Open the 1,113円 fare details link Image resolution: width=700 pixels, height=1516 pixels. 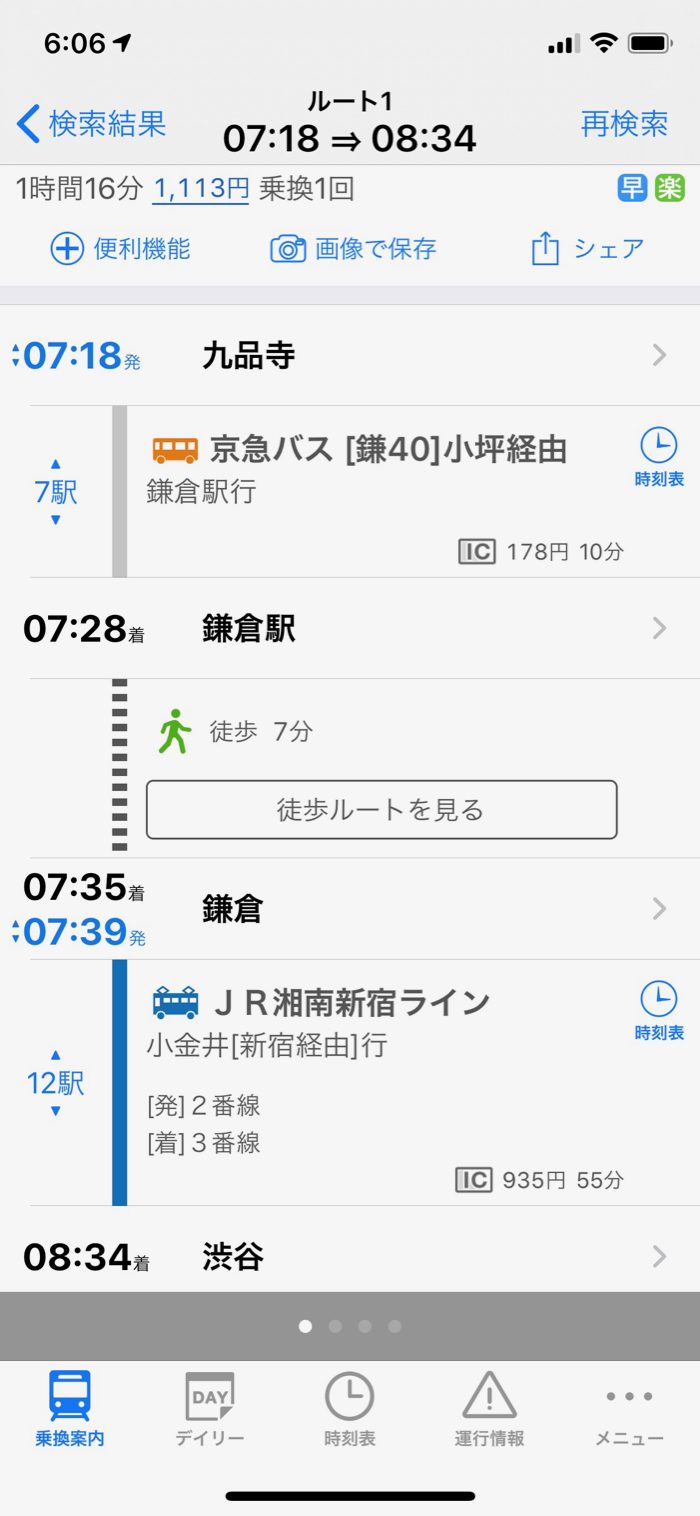pos(200,189)
